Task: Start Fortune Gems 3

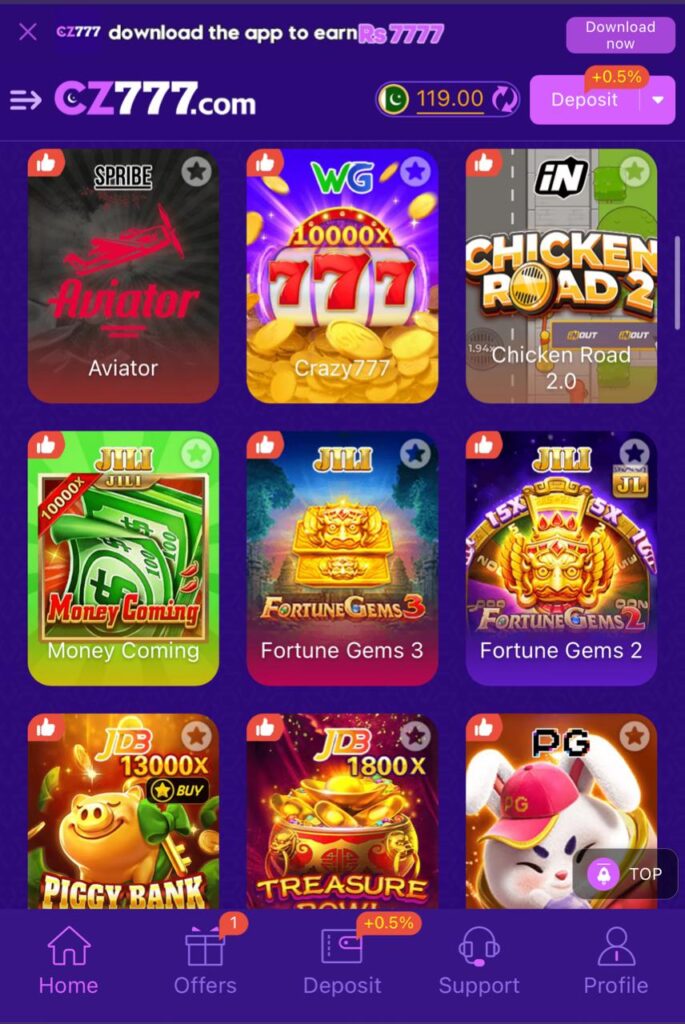Action: coord(342,557)
